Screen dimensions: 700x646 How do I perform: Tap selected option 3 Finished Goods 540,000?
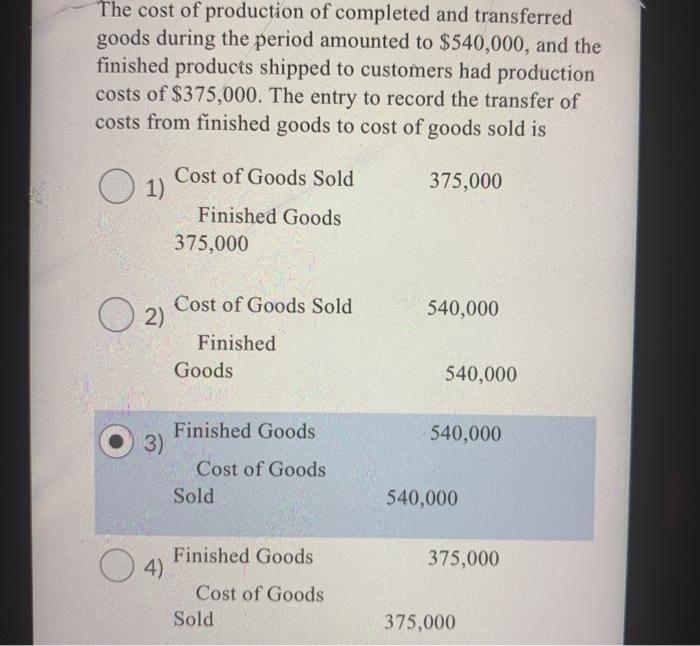pyautogui.click(x=119, y=443)
